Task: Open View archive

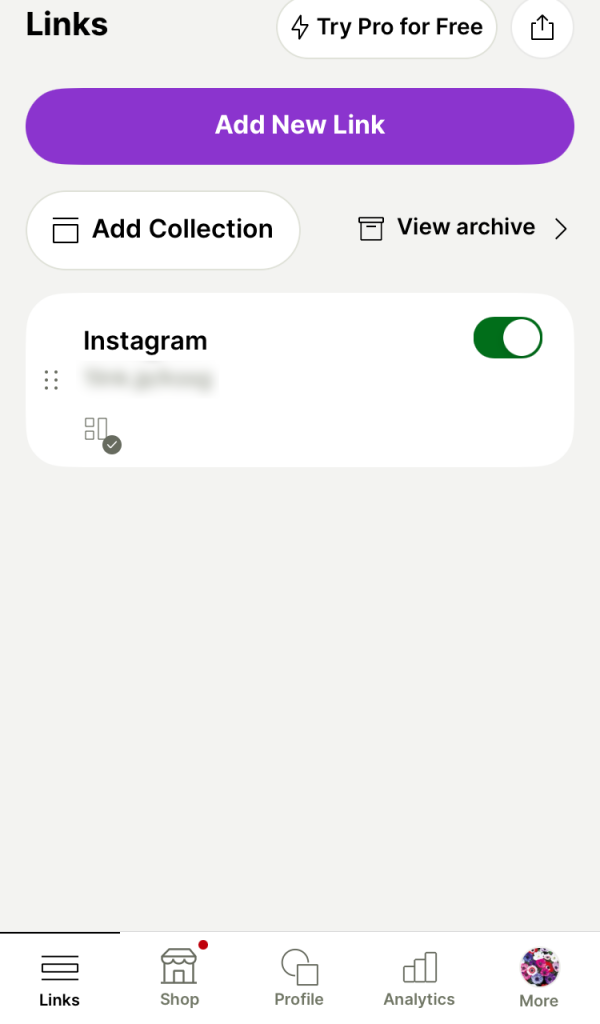Action: (x=463, y=228)
